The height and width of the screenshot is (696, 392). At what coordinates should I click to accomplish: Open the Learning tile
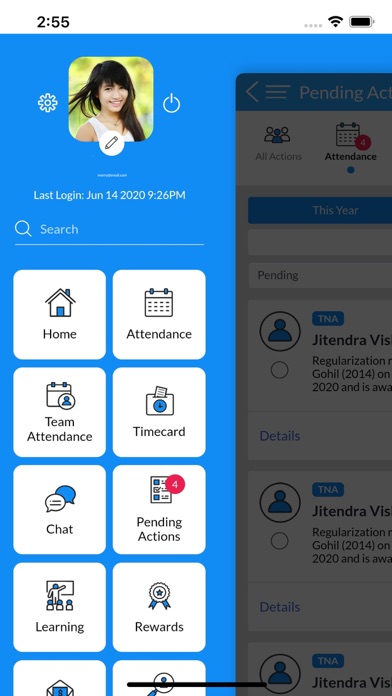59,607
